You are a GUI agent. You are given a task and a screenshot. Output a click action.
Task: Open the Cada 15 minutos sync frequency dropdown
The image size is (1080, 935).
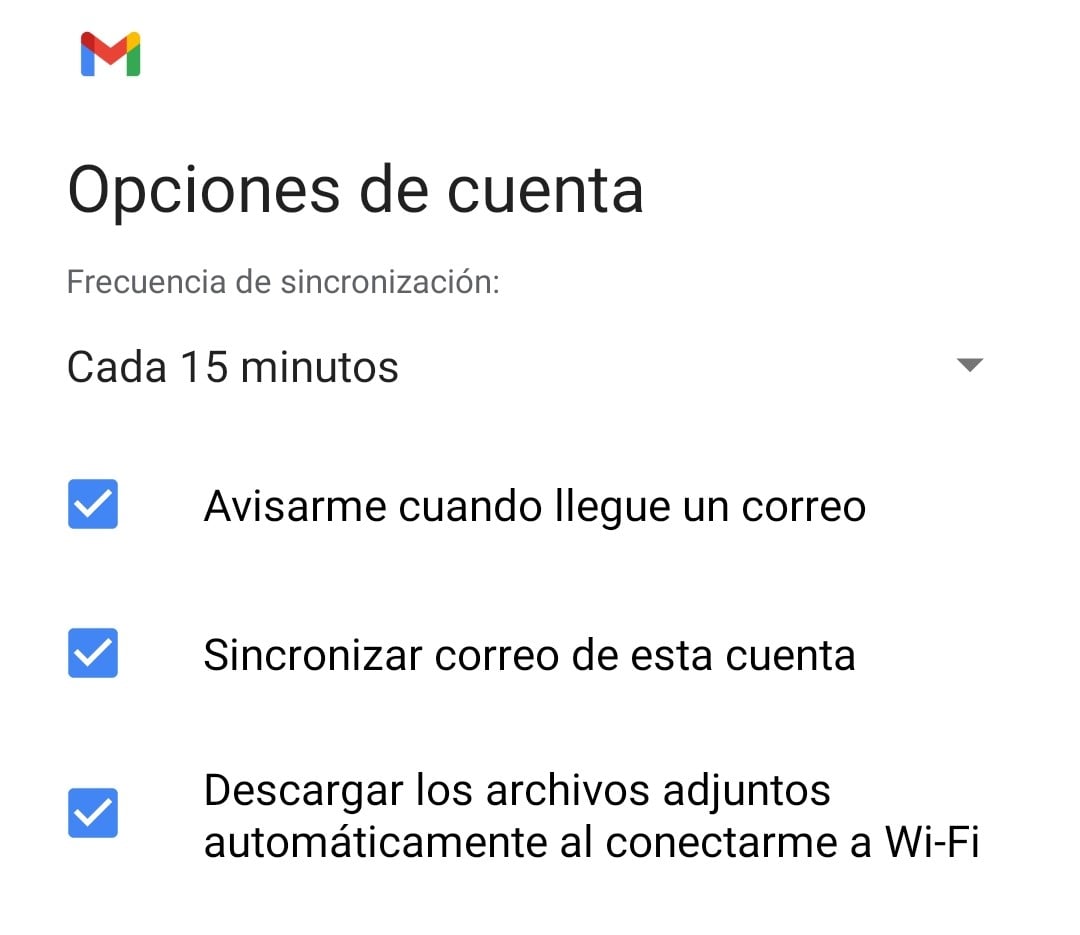(525, 367)
